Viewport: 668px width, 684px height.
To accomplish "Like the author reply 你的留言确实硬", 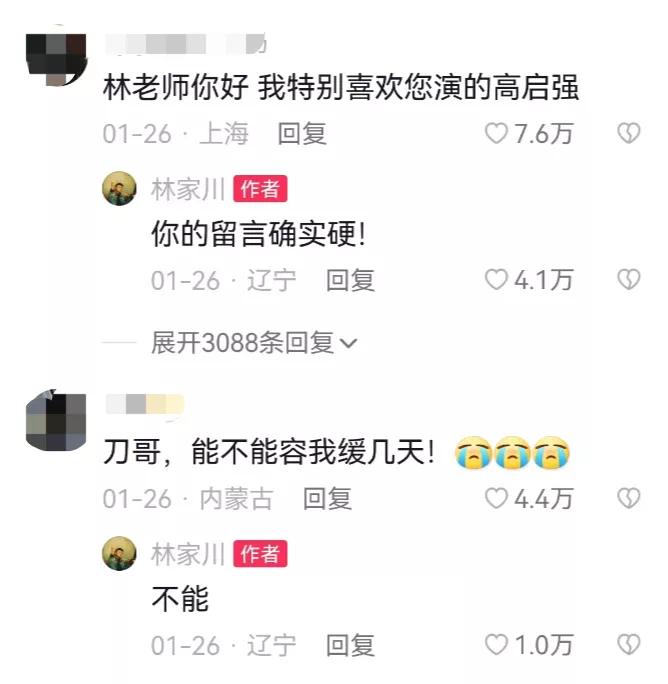I will click(497, 280).
